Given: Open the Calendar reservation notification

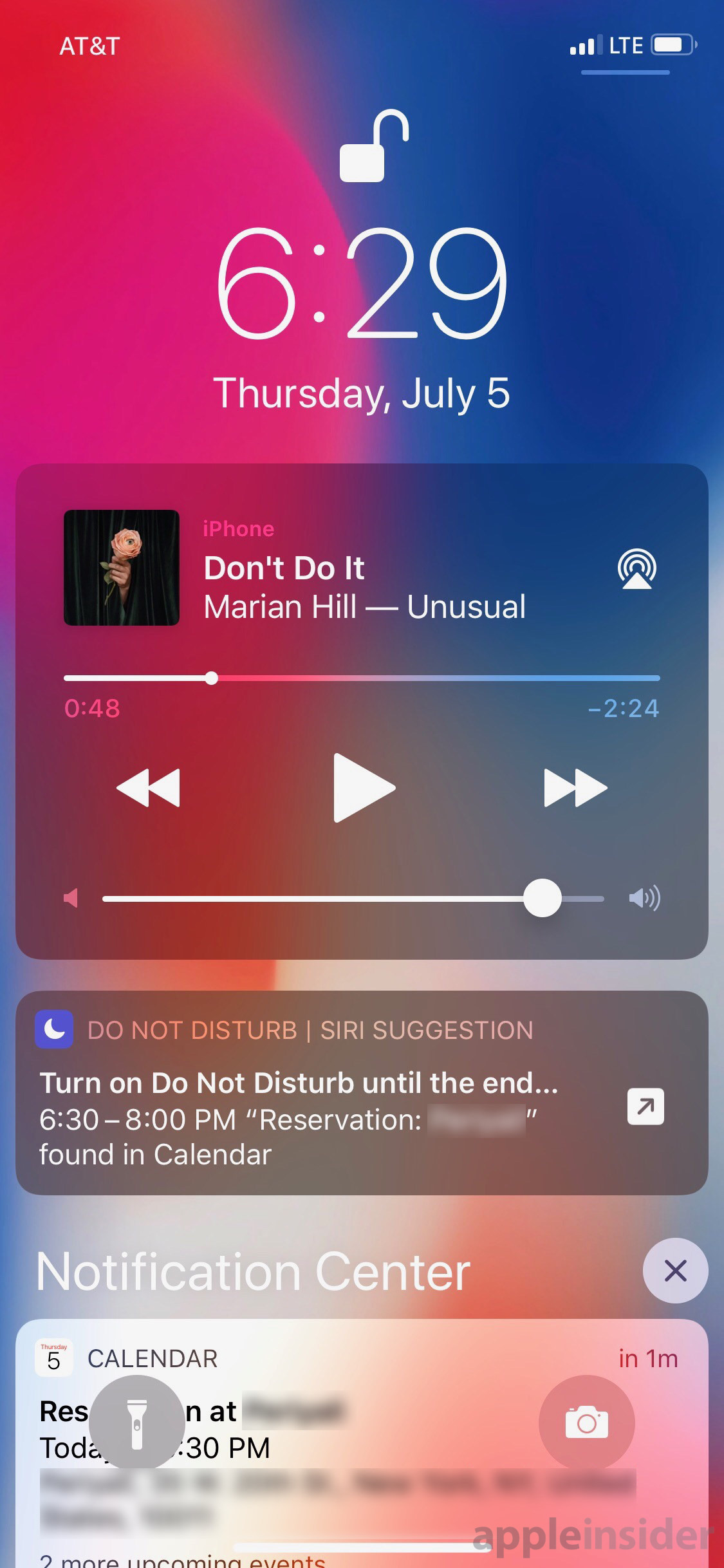Looking at the screenshot, I should pos(362,1443).
